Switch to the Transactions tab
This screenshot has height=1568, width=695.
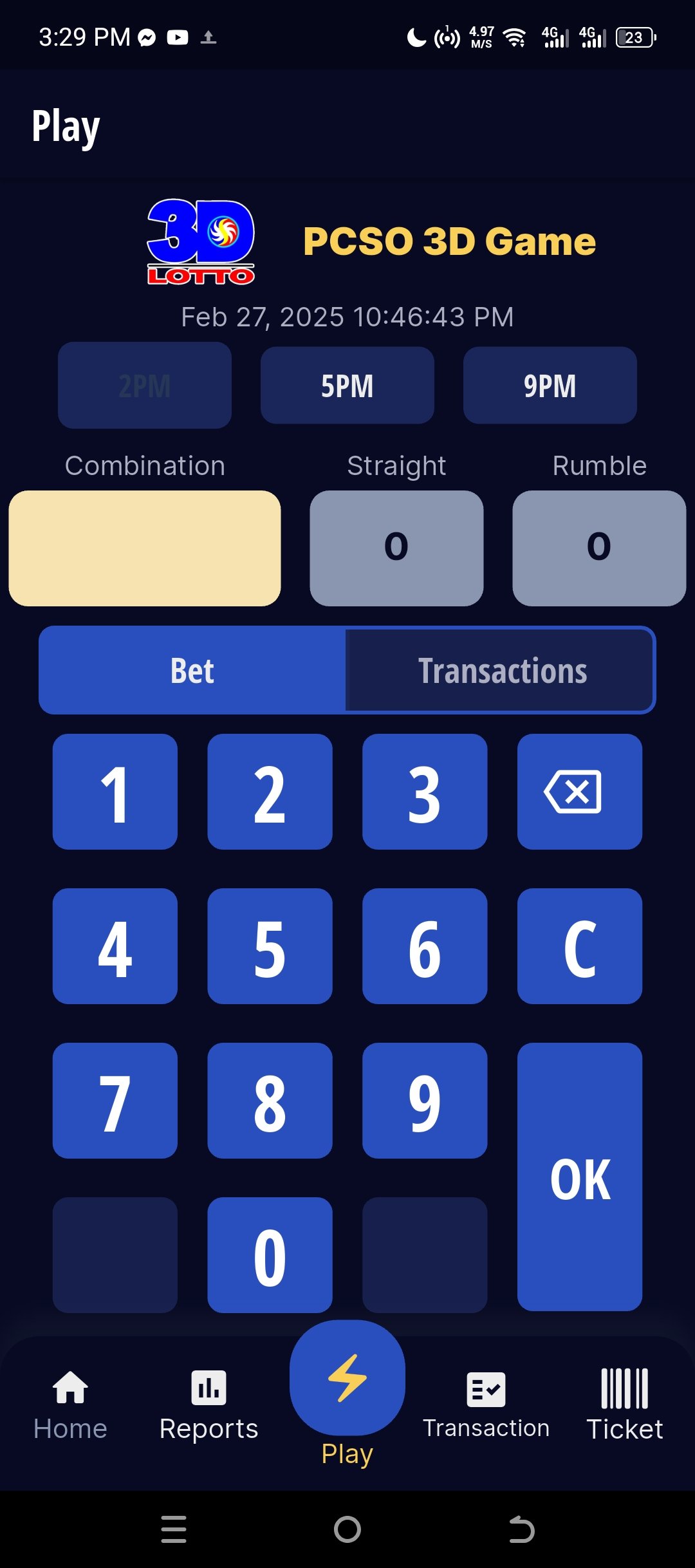501,670
